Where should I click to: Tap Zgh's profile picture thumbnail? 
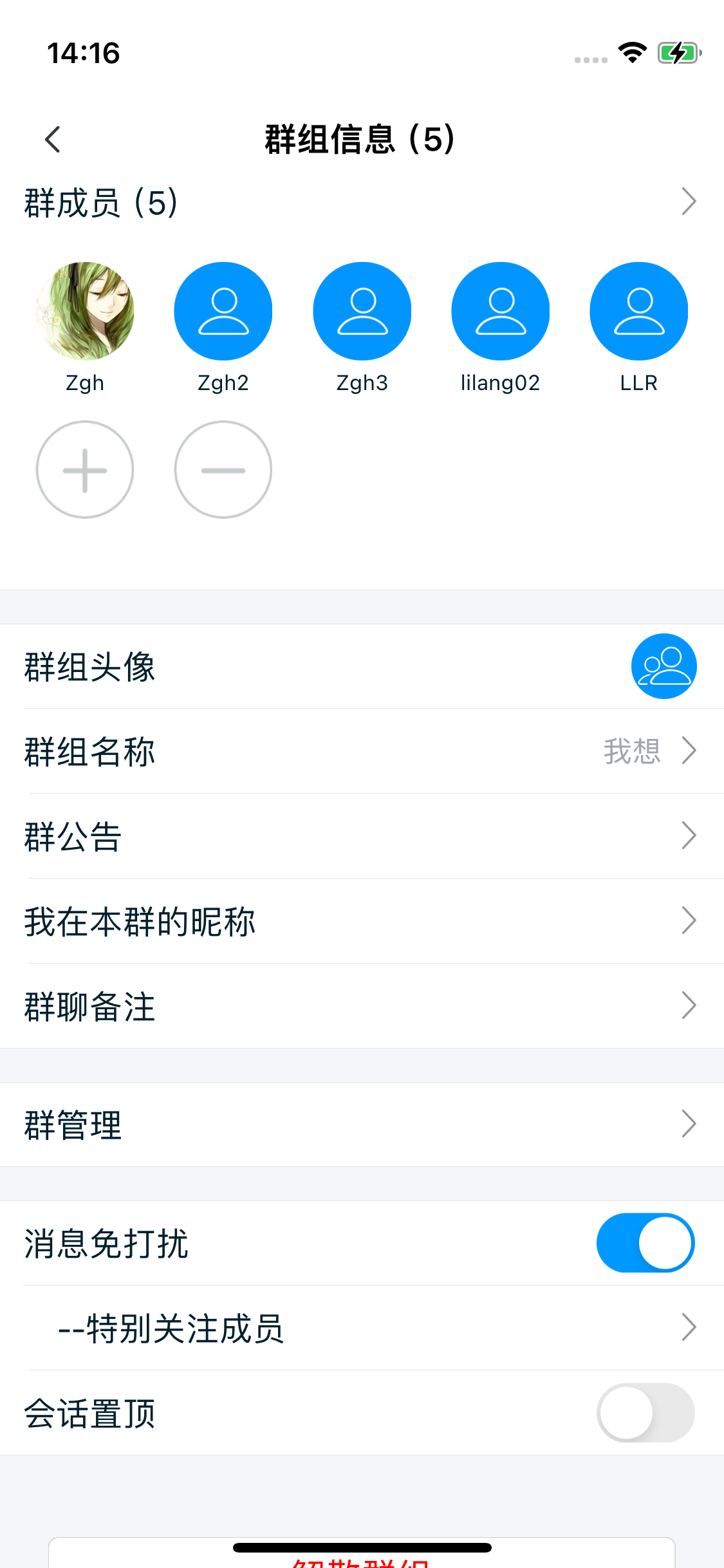coord(84,310)
